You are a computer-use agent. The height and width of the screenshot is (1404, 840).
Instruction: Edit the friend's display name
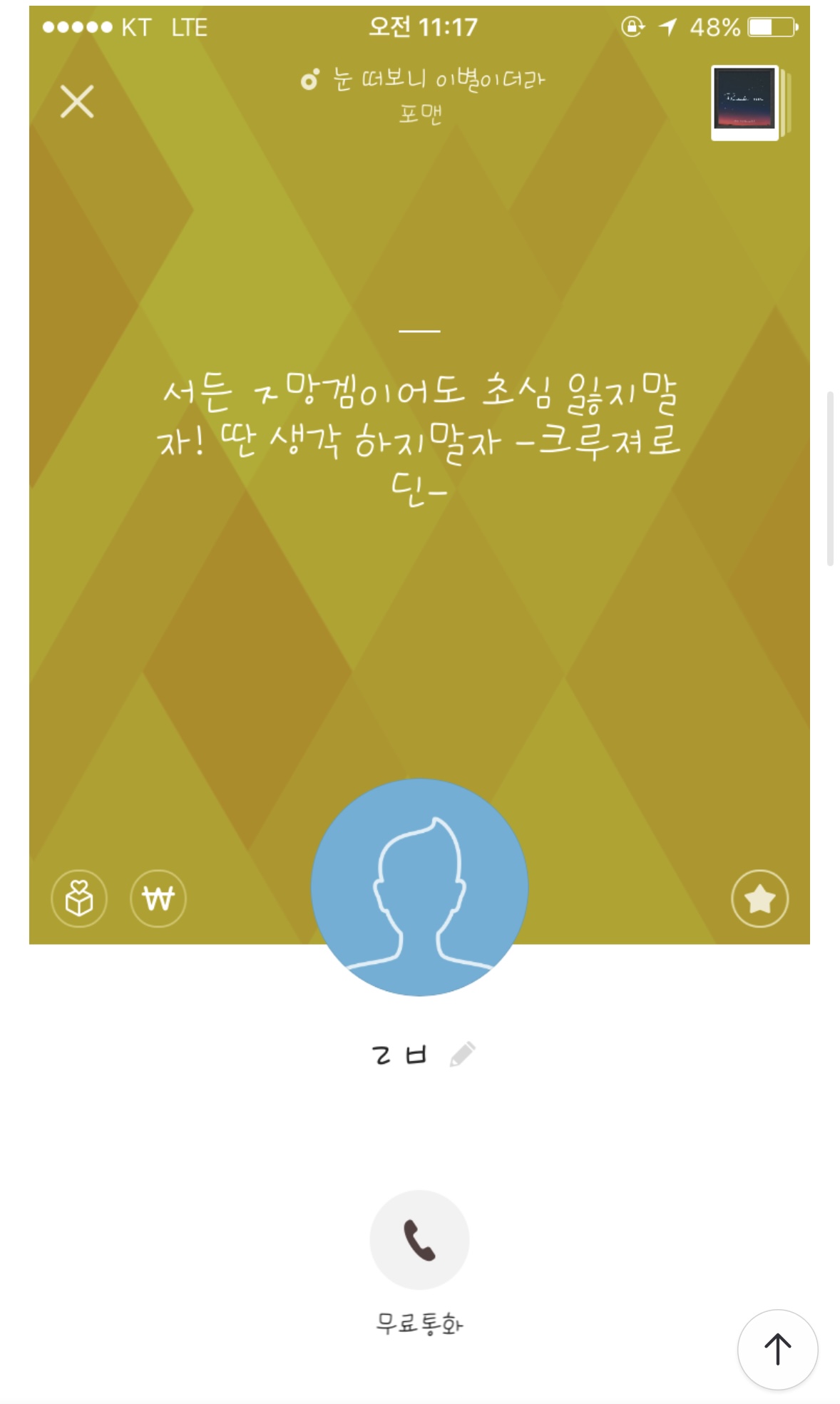click(x=463, y=1054)
